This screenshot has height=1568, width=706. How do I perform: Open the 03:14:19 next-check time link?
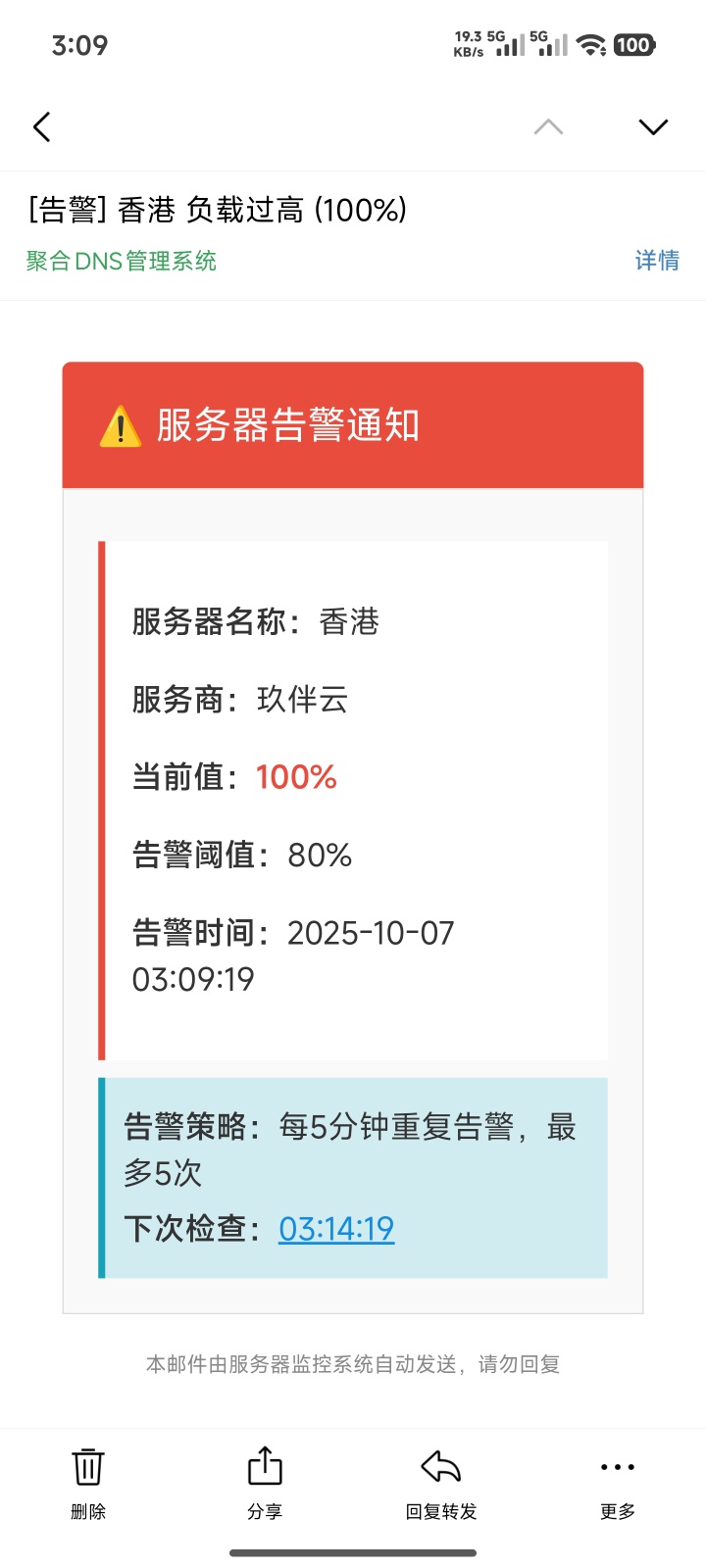336,1228
